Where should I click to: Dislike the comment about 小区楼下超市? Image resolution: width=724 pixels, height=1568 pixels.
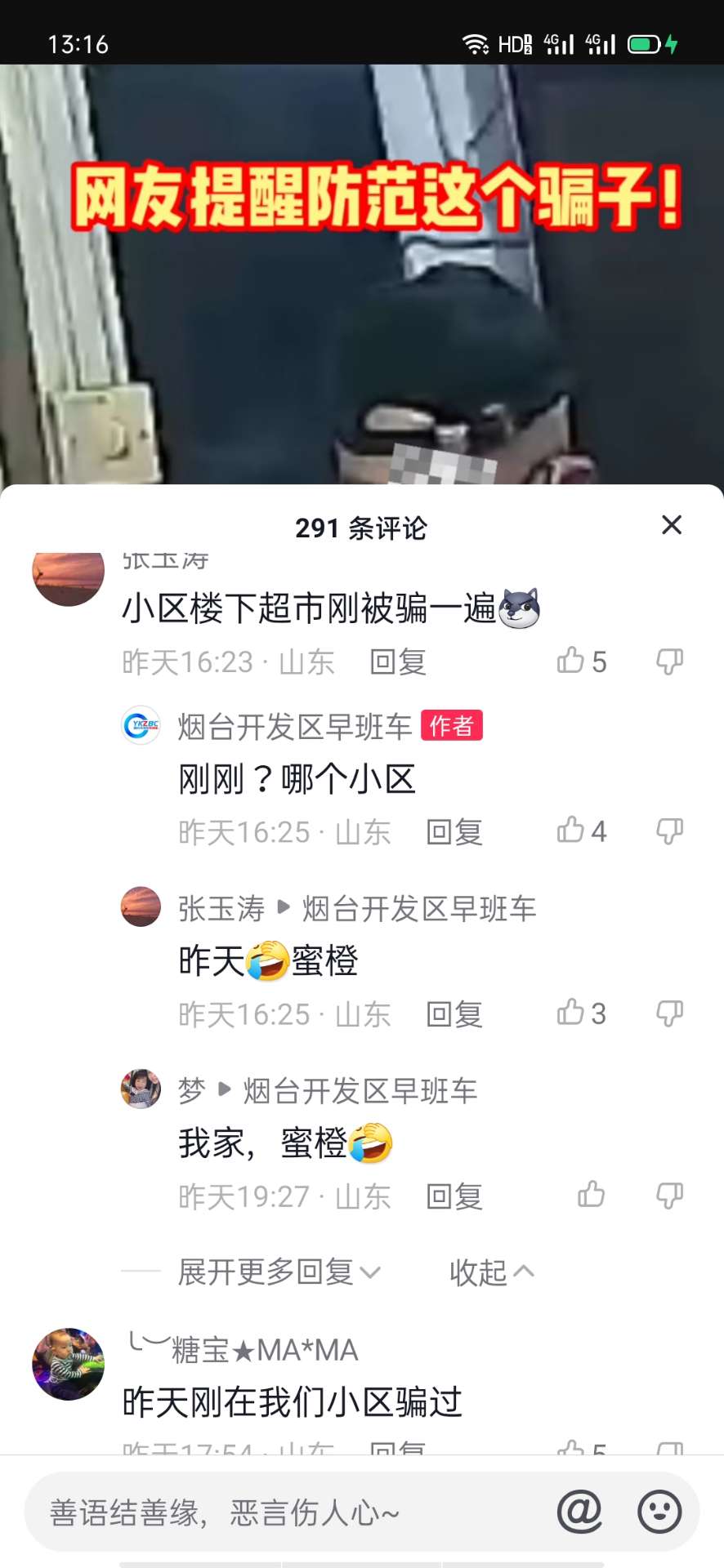click(669, 661)
